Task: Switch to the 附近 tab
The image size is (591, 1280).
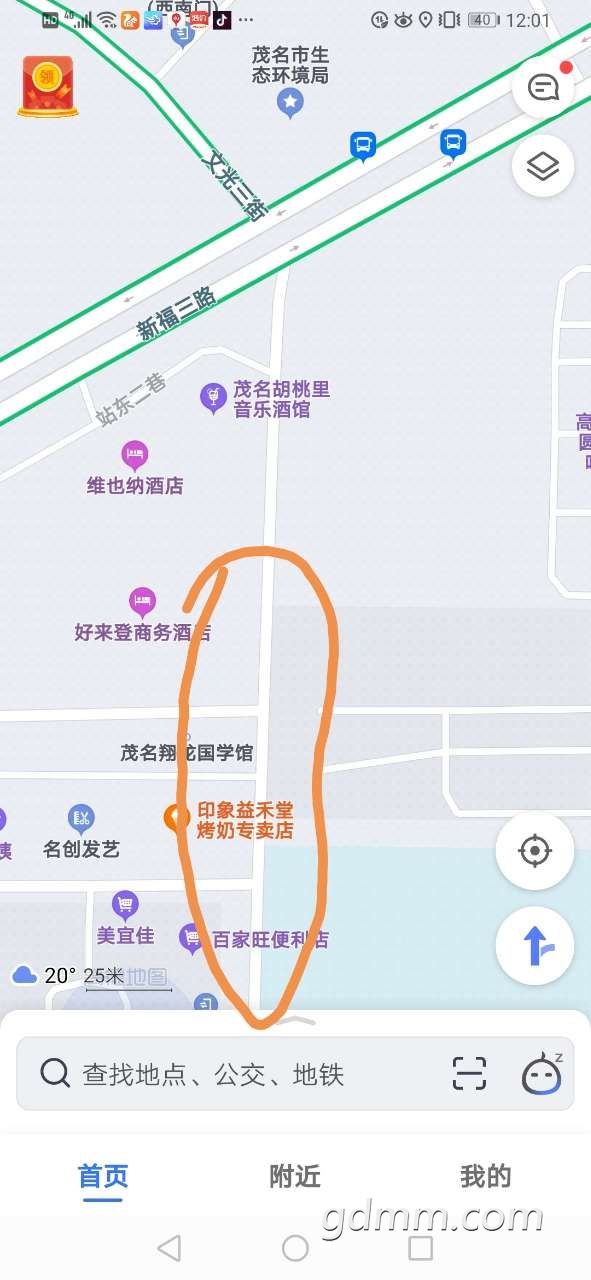Action: click(295, 1177)
